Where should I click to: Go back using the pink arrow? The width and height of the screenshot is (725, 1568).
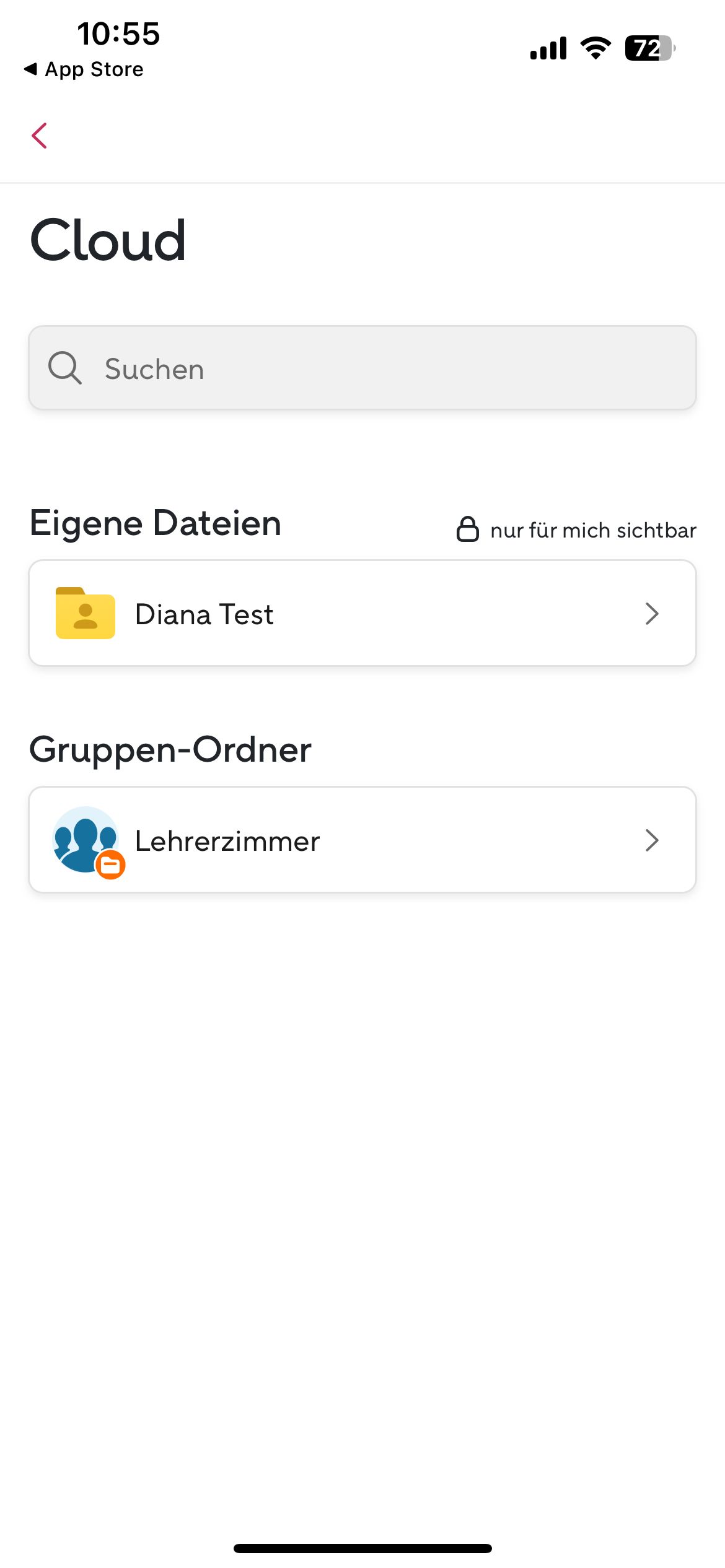pyautogui.click(x=40, y=136)
